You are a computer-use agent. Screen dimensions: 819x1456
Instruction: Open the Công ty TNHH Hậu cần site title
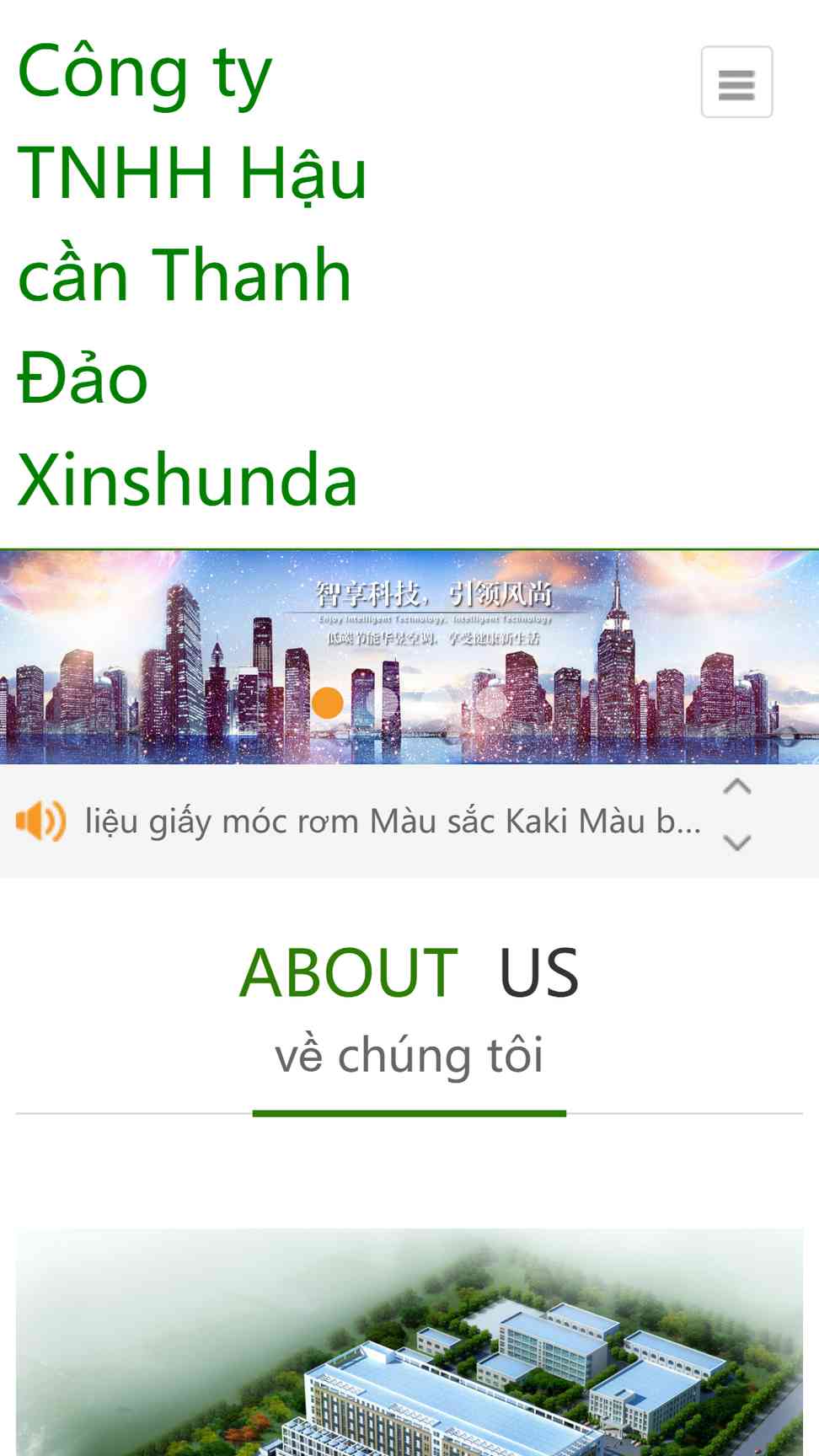[x=192, y=275]
